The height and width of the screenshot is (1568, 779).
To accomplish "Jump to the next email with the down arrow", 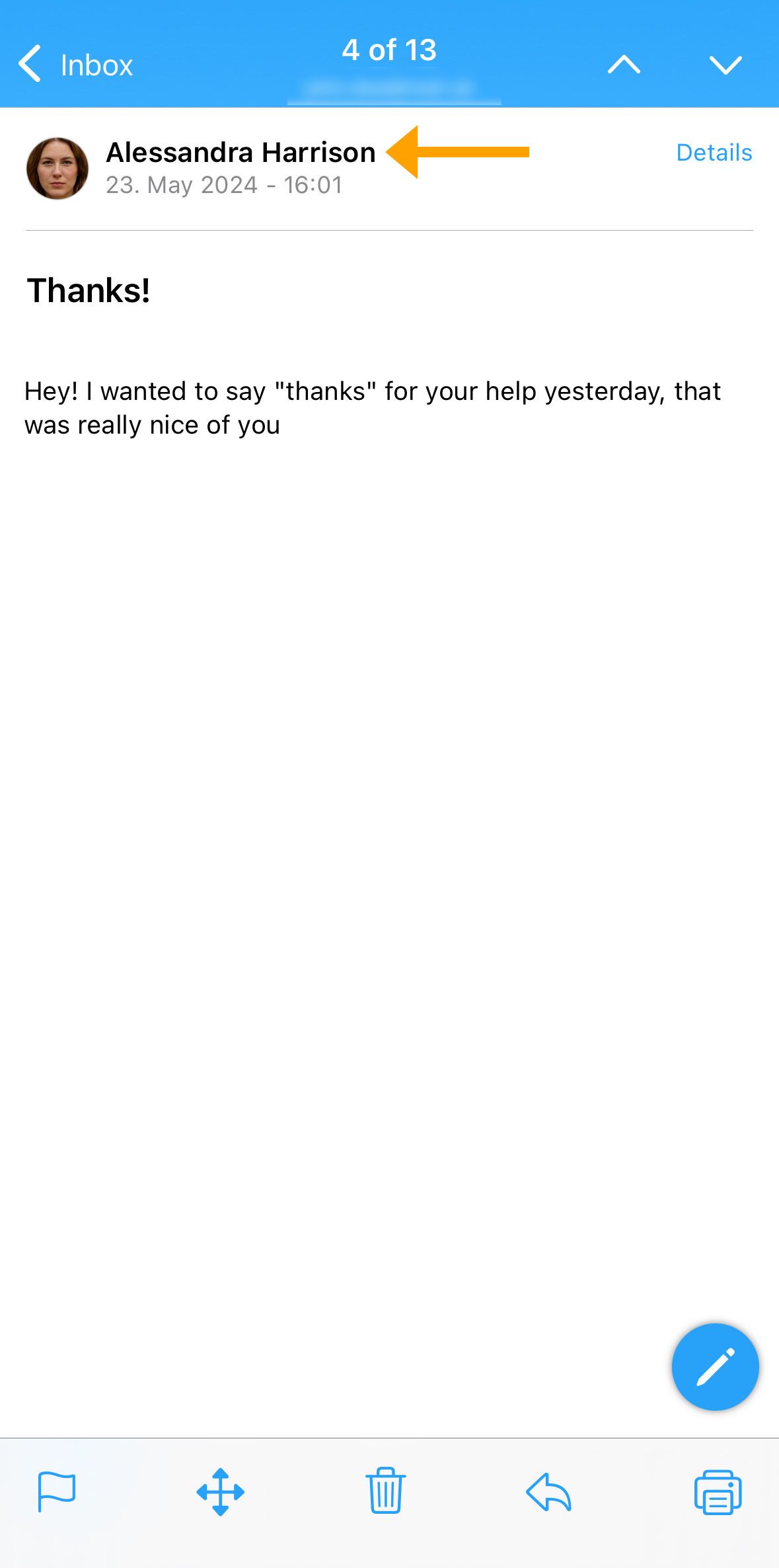I will [x=725, y=65].
